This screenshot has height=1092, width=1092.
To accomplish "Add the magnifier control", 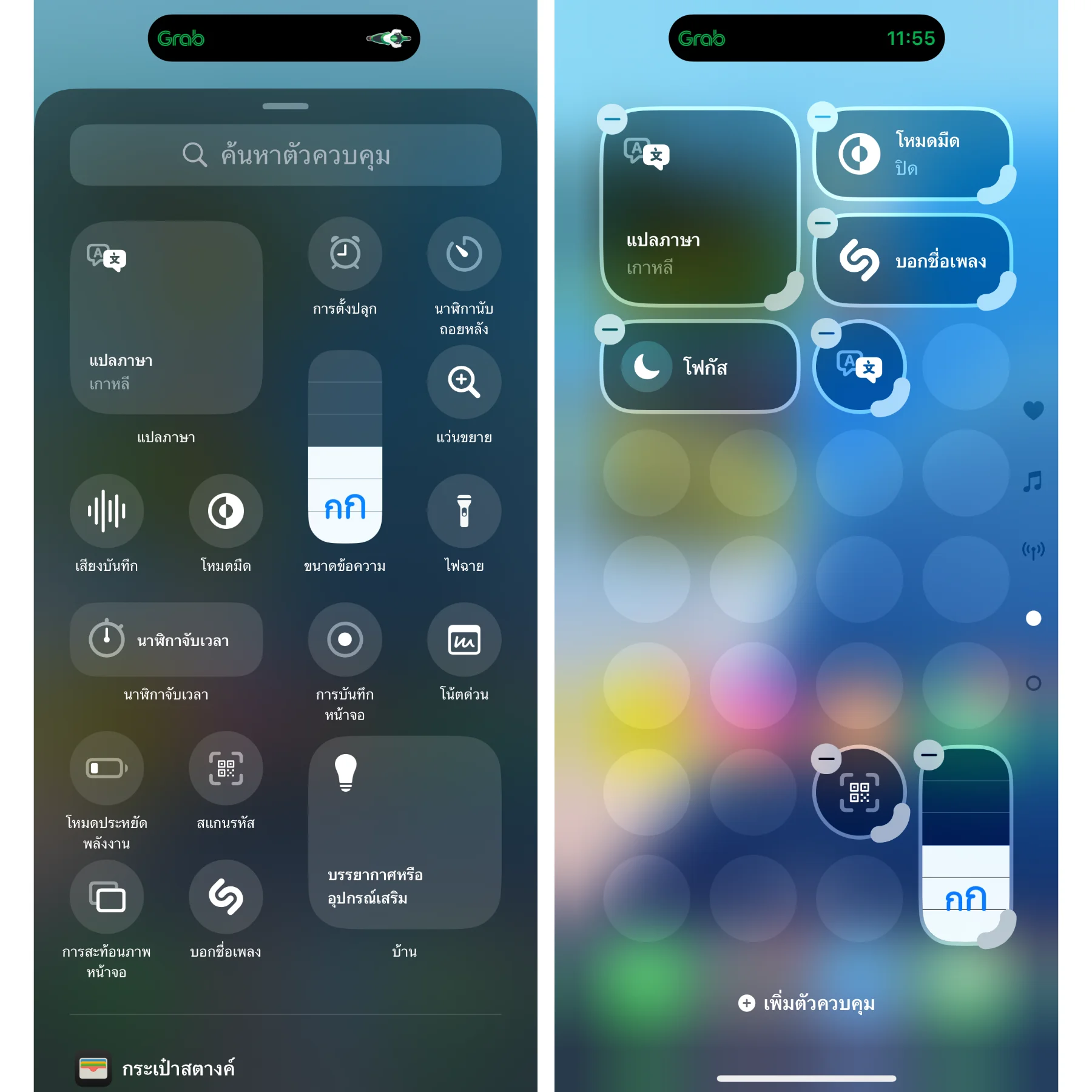I will coord(463,382).
